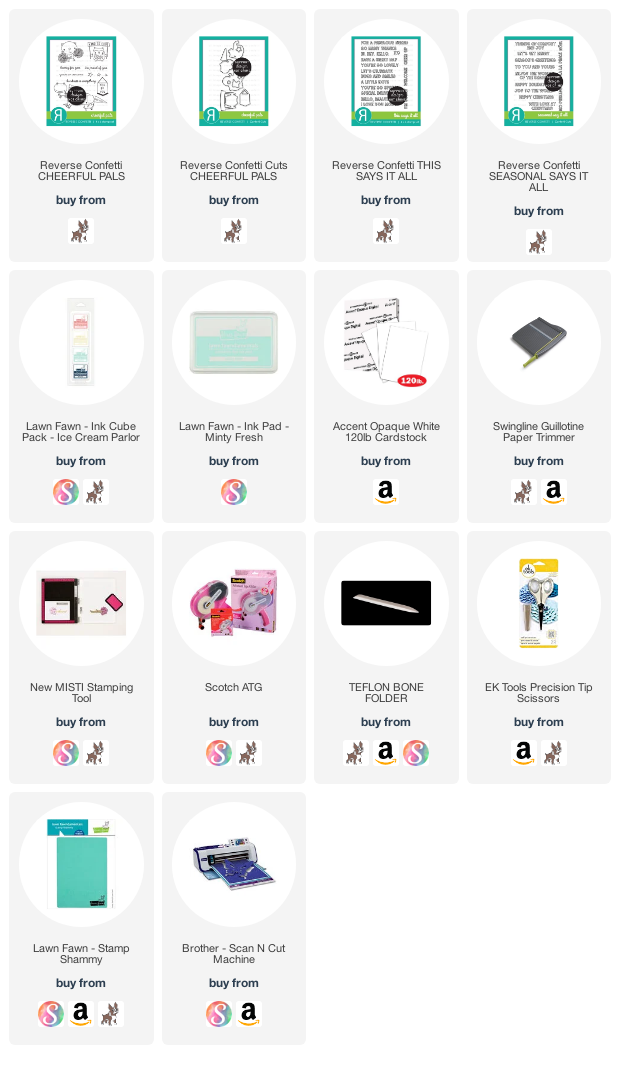View Reverse Confetti THIS SAYS IT ALL product
This screenshot has height=1065, width=620.
[x=386, y=82]
